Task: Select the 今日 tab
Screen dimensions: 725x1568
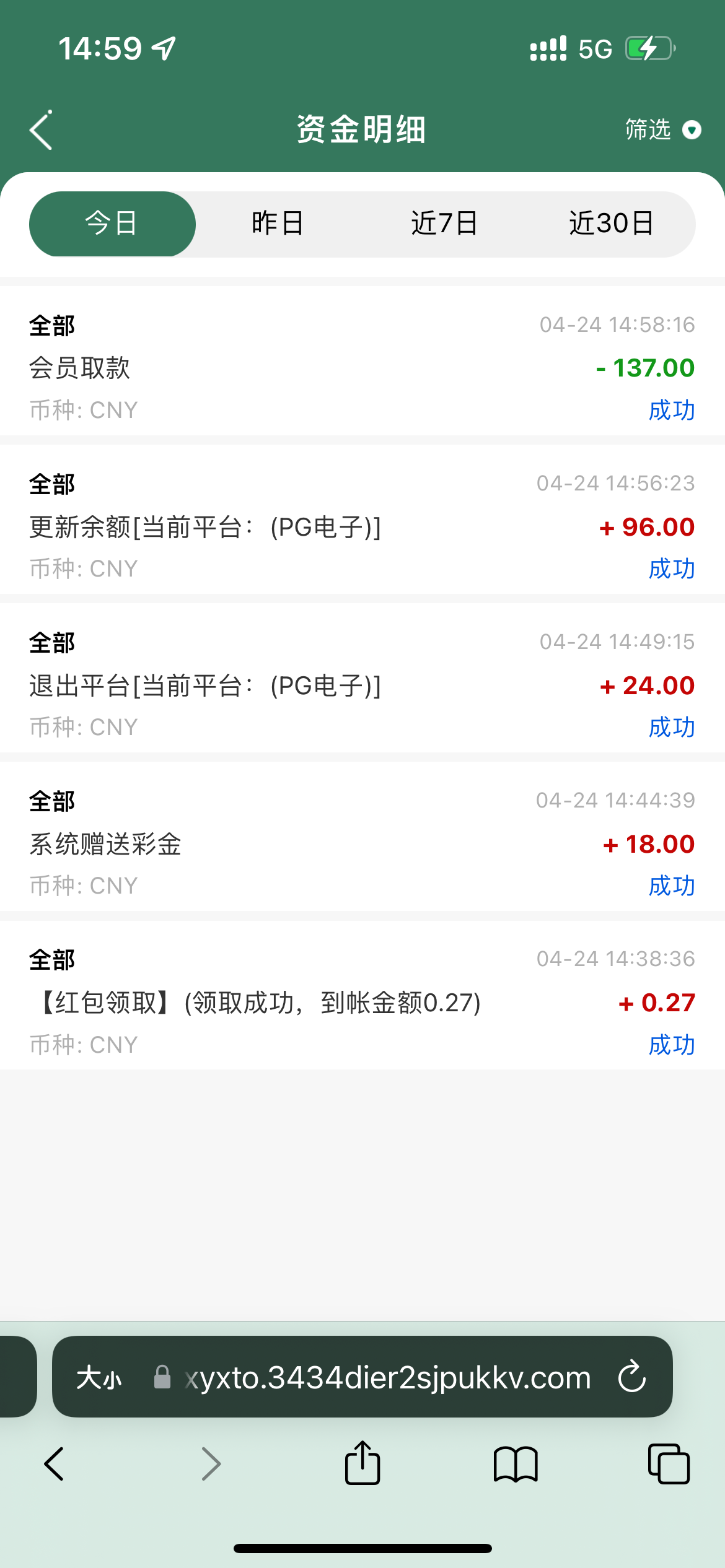Action: 112,224
